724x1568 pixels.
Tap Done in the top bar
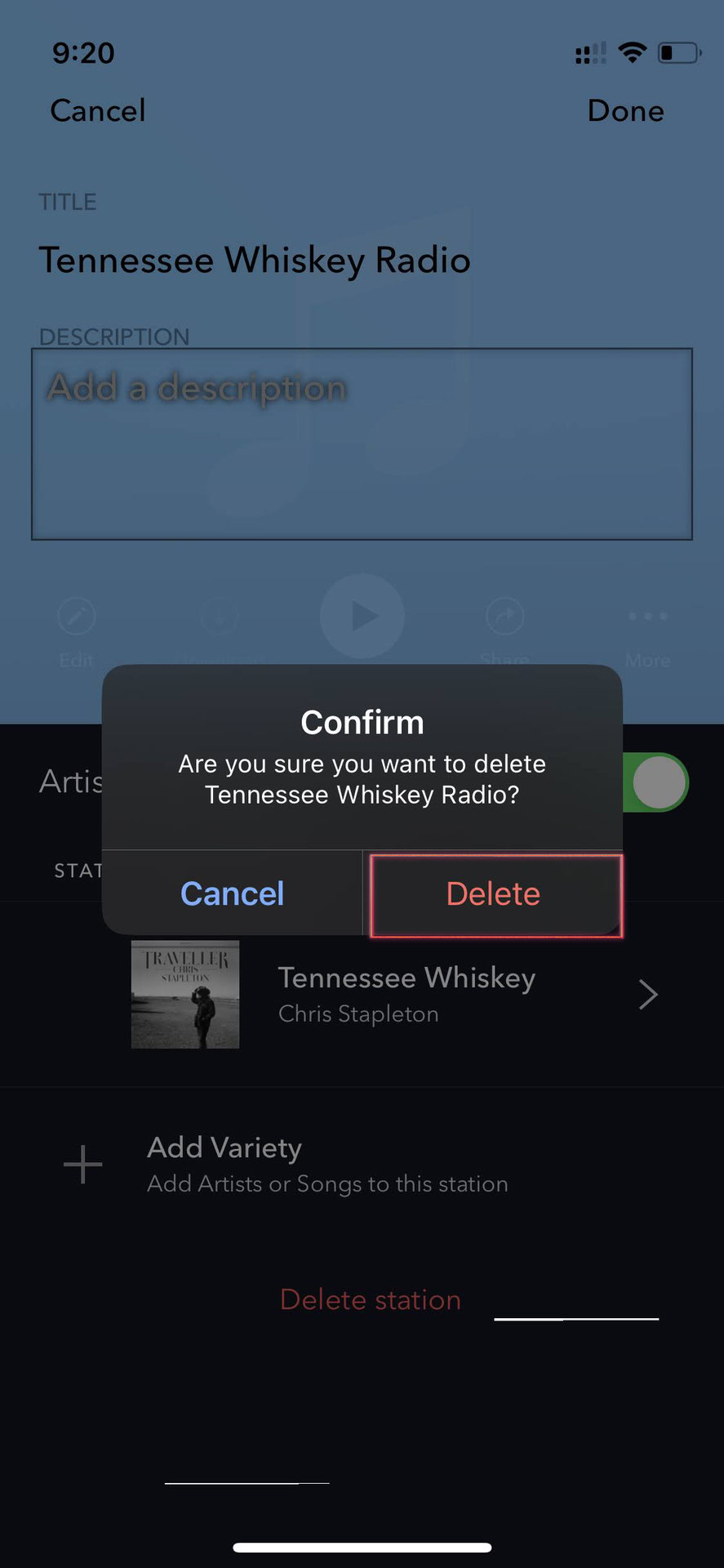(x=625, y=111)
